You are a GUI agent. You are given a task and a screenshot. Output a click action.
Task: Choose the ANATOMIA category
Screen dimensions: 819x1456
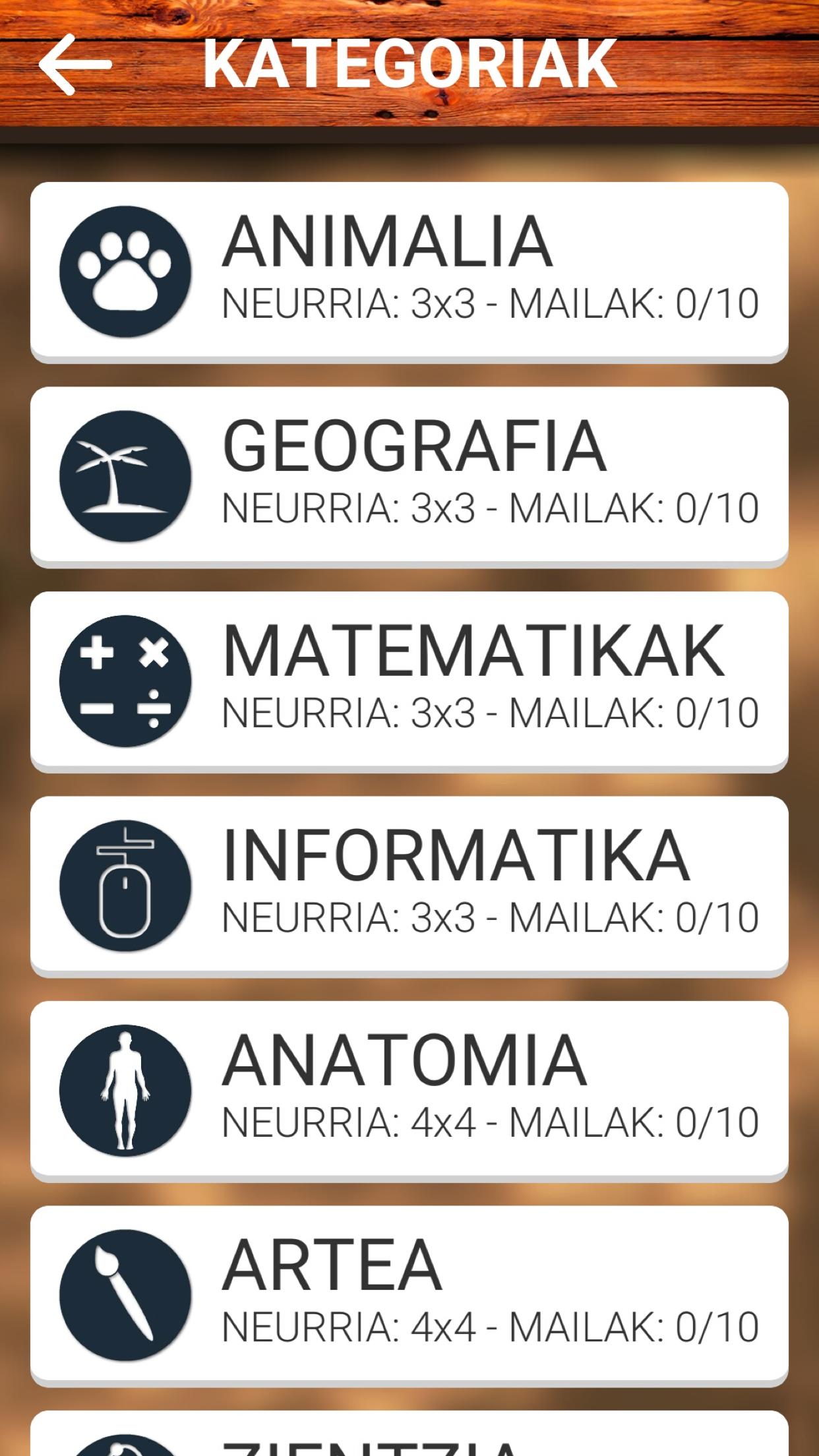(x=409, y=1095)
